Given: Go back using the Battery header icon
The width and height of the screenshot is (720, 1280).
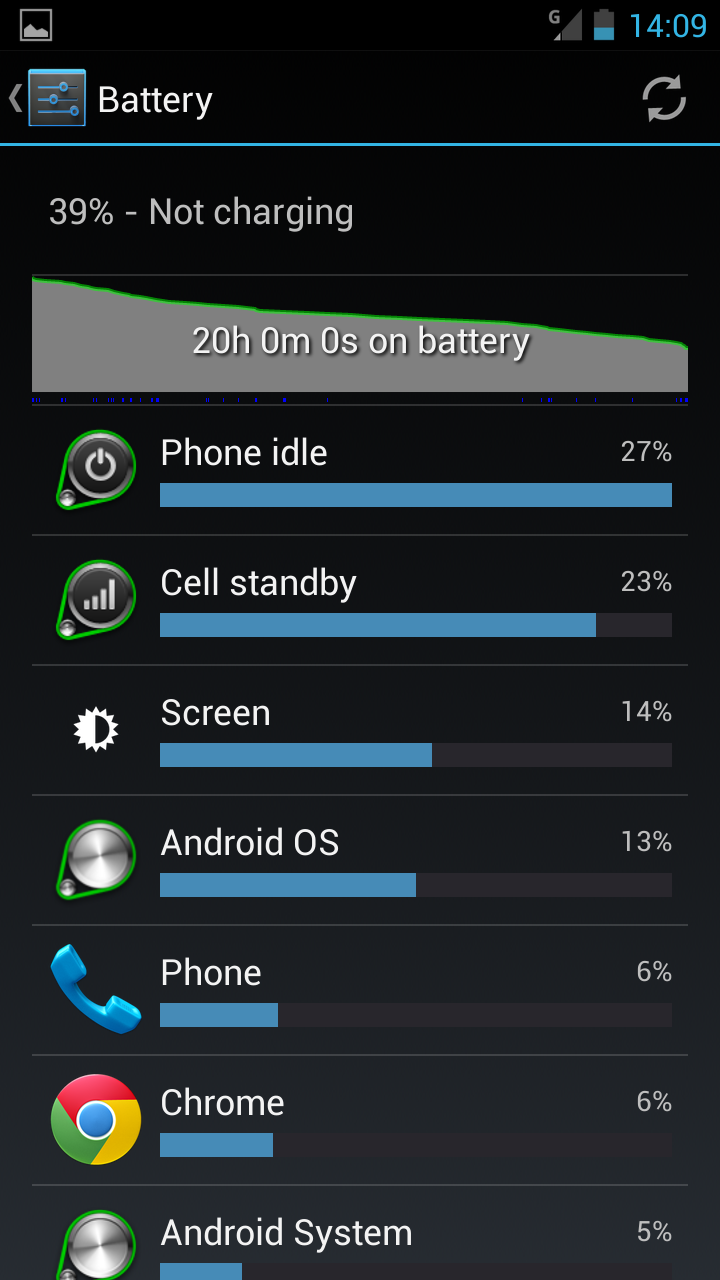Looking at the screenshot, I should pos(47,99).
